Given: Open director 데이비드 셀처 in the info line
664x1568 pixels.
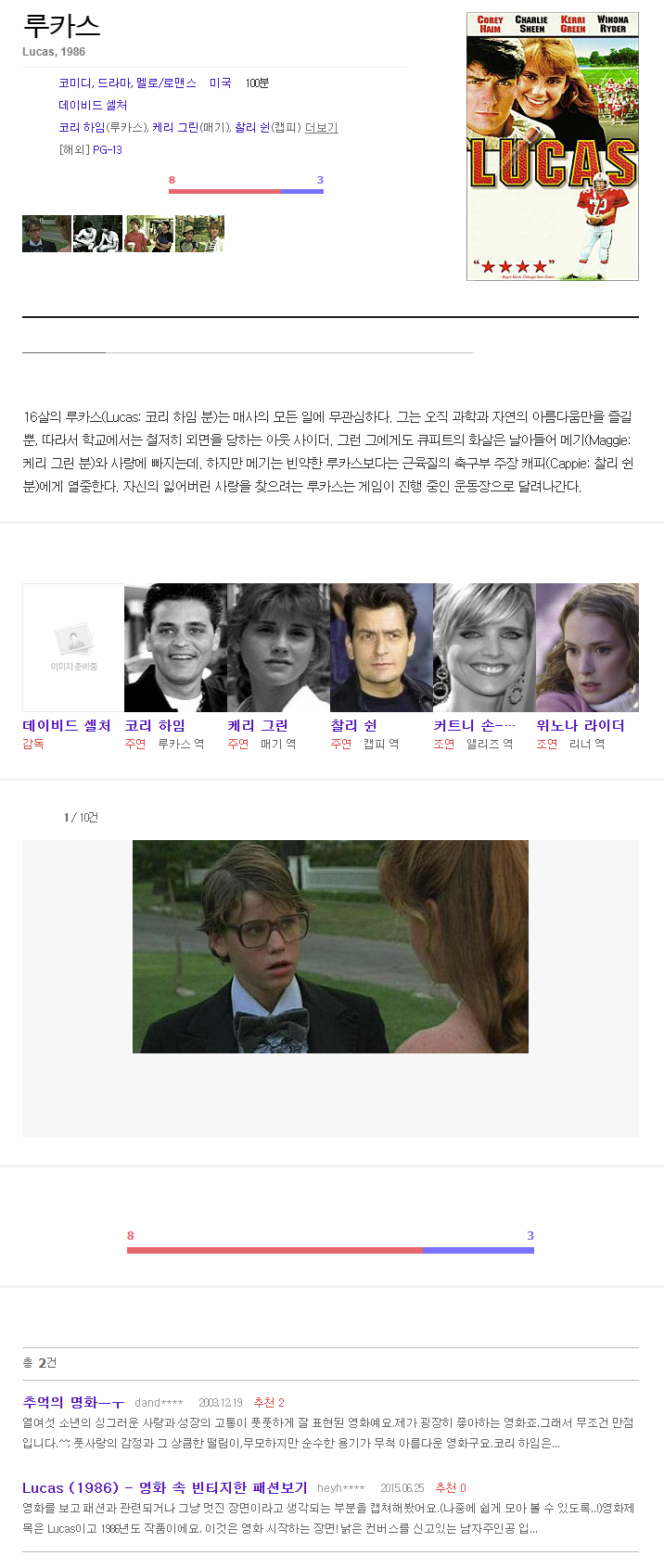Looking at the screenshot, I should pos(93,106).
